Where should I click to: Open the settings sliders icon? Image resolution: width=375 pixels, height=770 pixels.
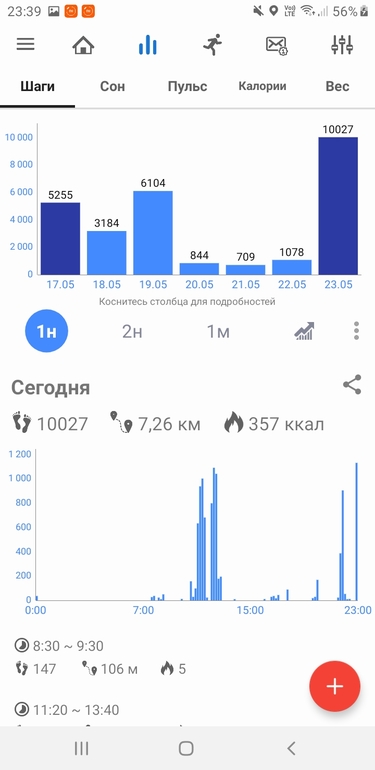(x=342, y=45)
